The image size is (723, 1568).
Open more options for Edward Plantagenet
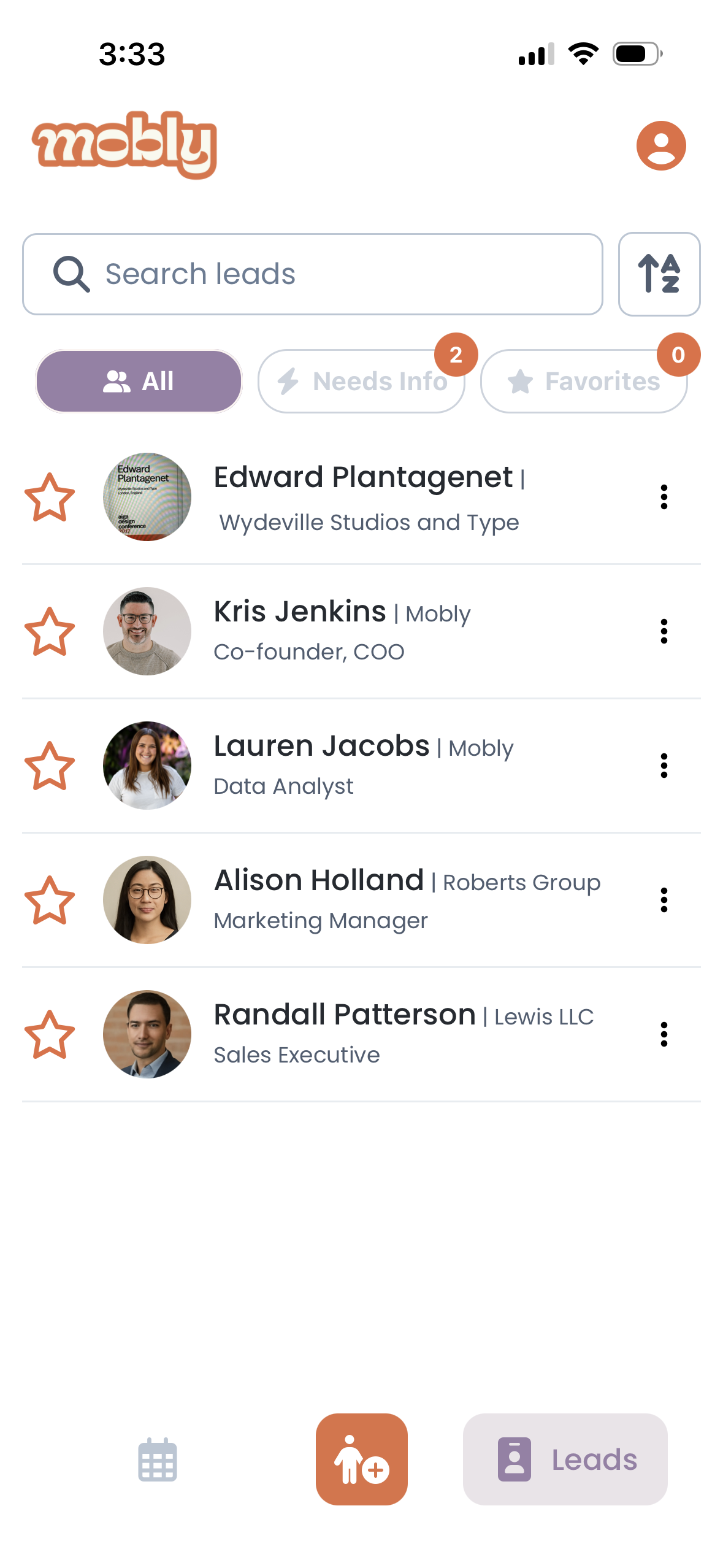point(664,497)
